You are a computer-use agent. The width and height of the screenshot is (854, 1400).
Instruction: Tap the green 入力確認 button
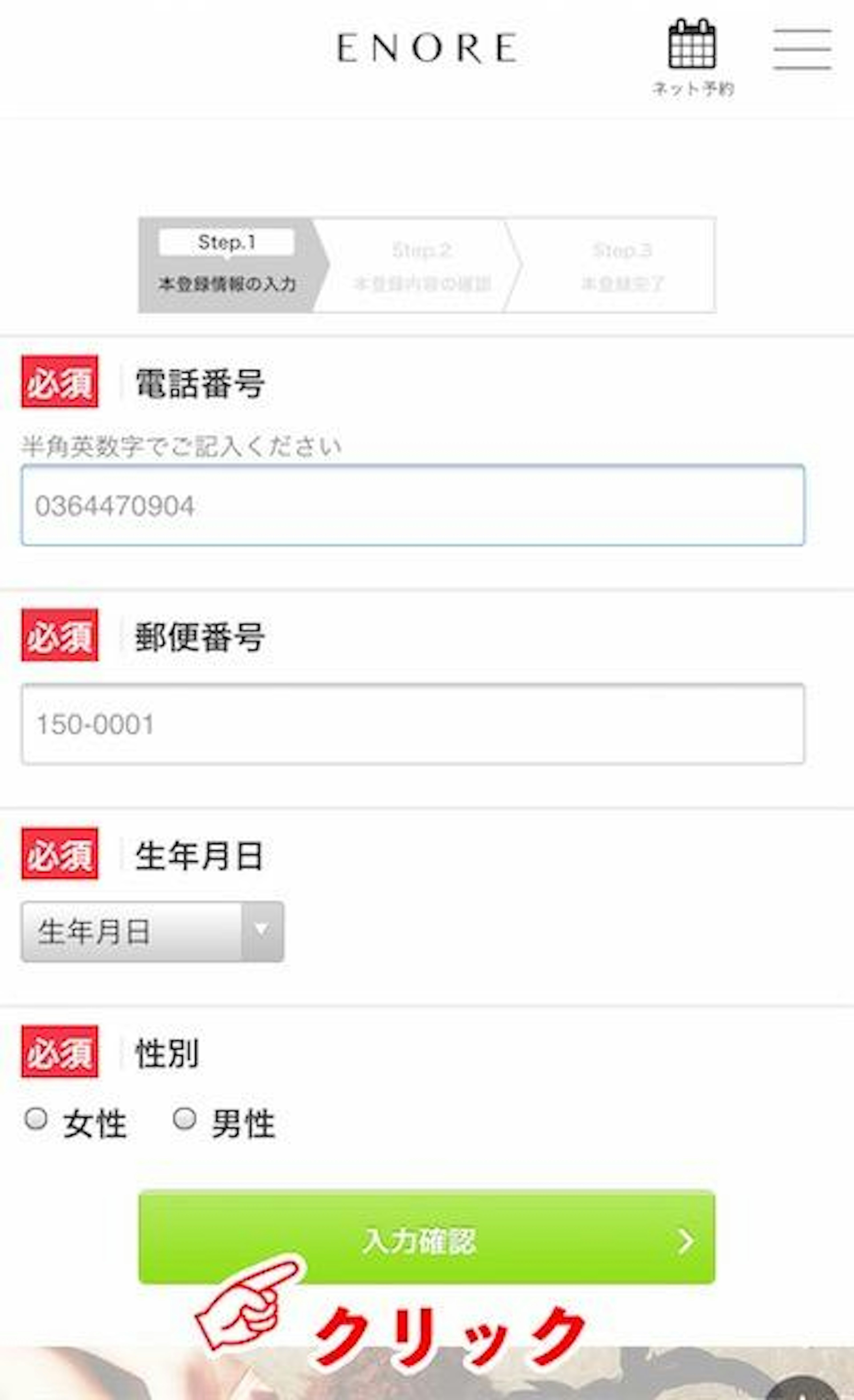(x=426, y=1236)
